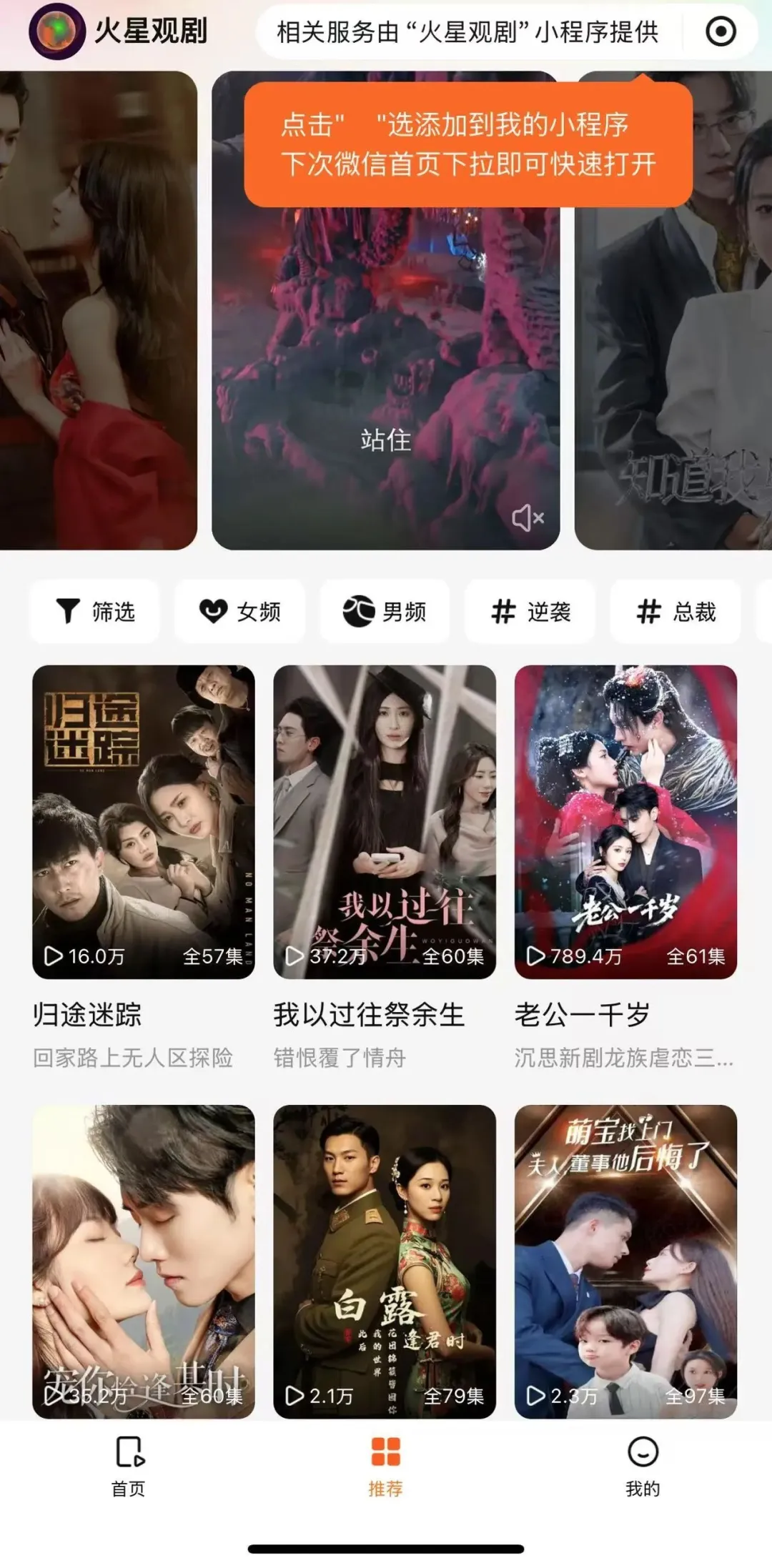Select the 女频 category chip

click(x=240, y=612)
